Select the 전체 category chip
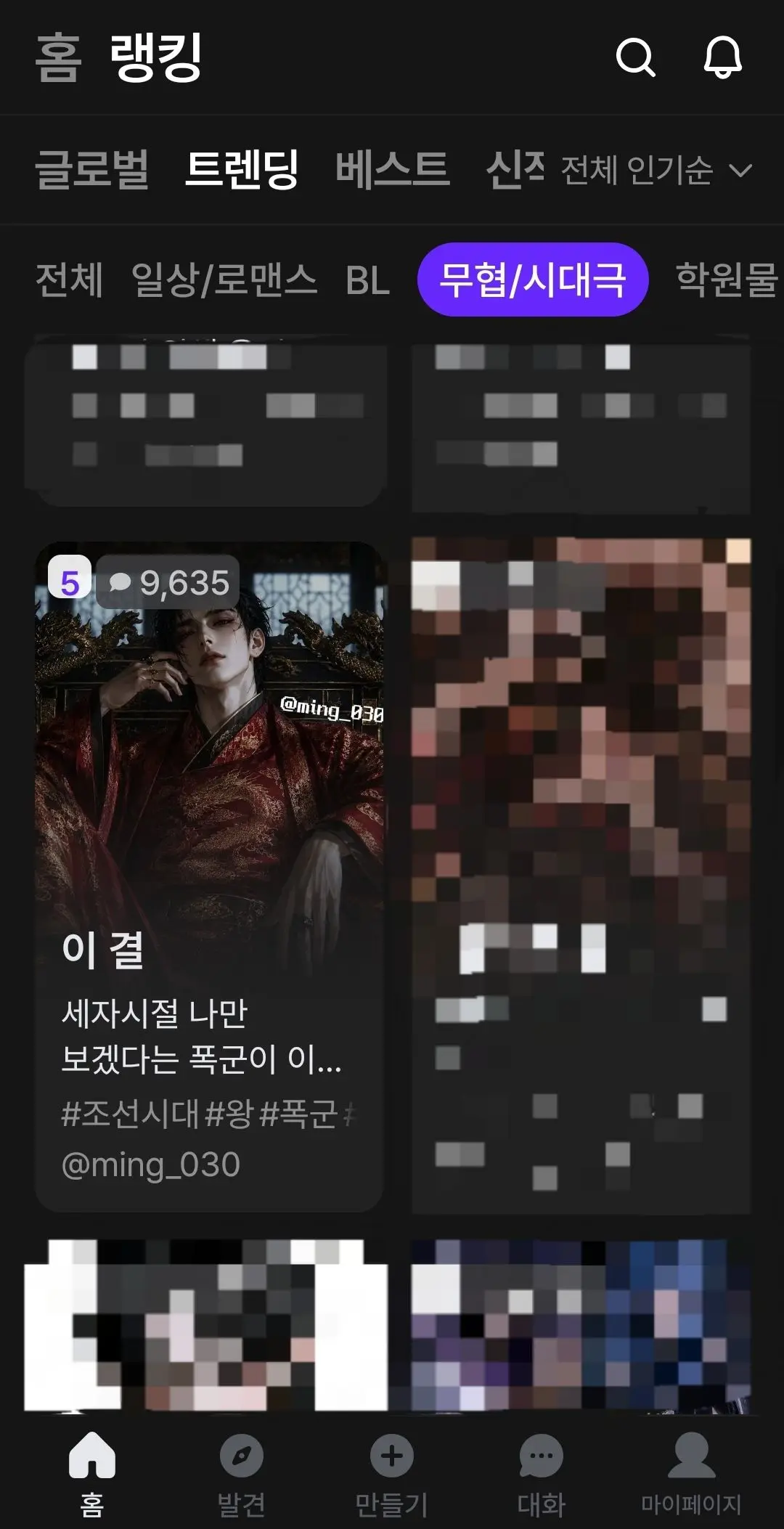Viewport: 784px width, 1529px height. point(69,280)
